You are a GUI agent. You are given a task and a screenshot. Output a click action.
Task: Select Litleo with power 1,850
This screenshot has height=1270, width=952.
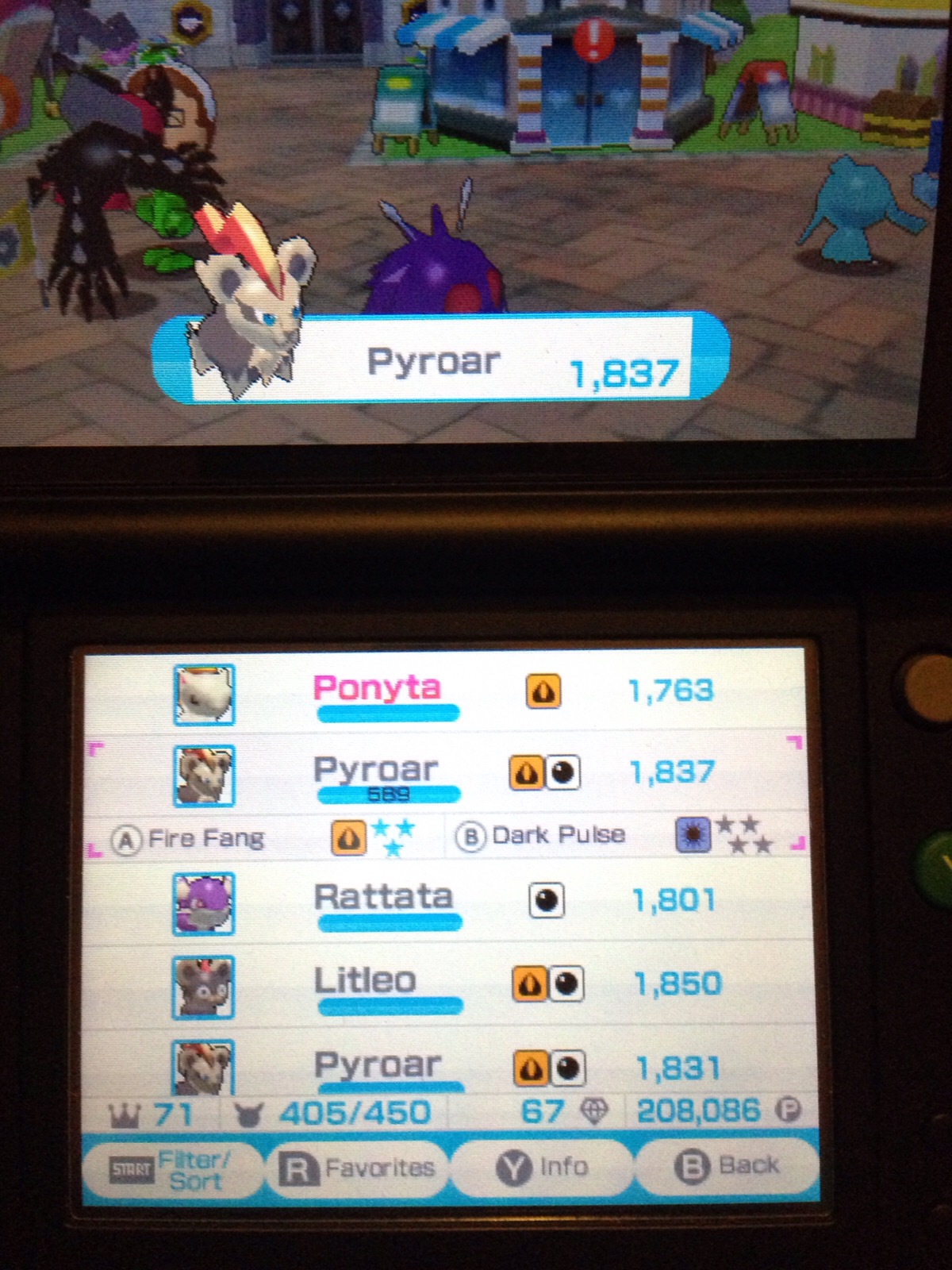click(444, 984)
